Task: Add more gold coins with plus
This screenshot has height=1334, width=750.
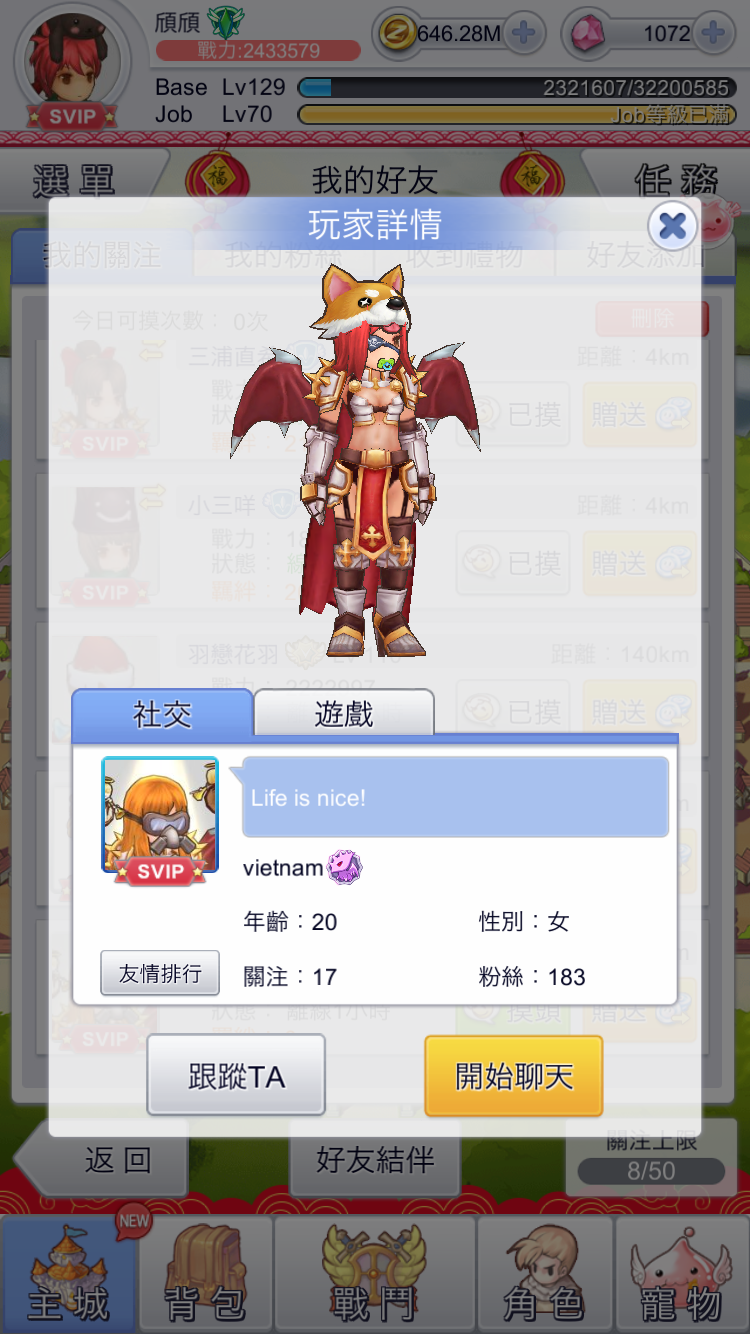Action: coord(523,34)
